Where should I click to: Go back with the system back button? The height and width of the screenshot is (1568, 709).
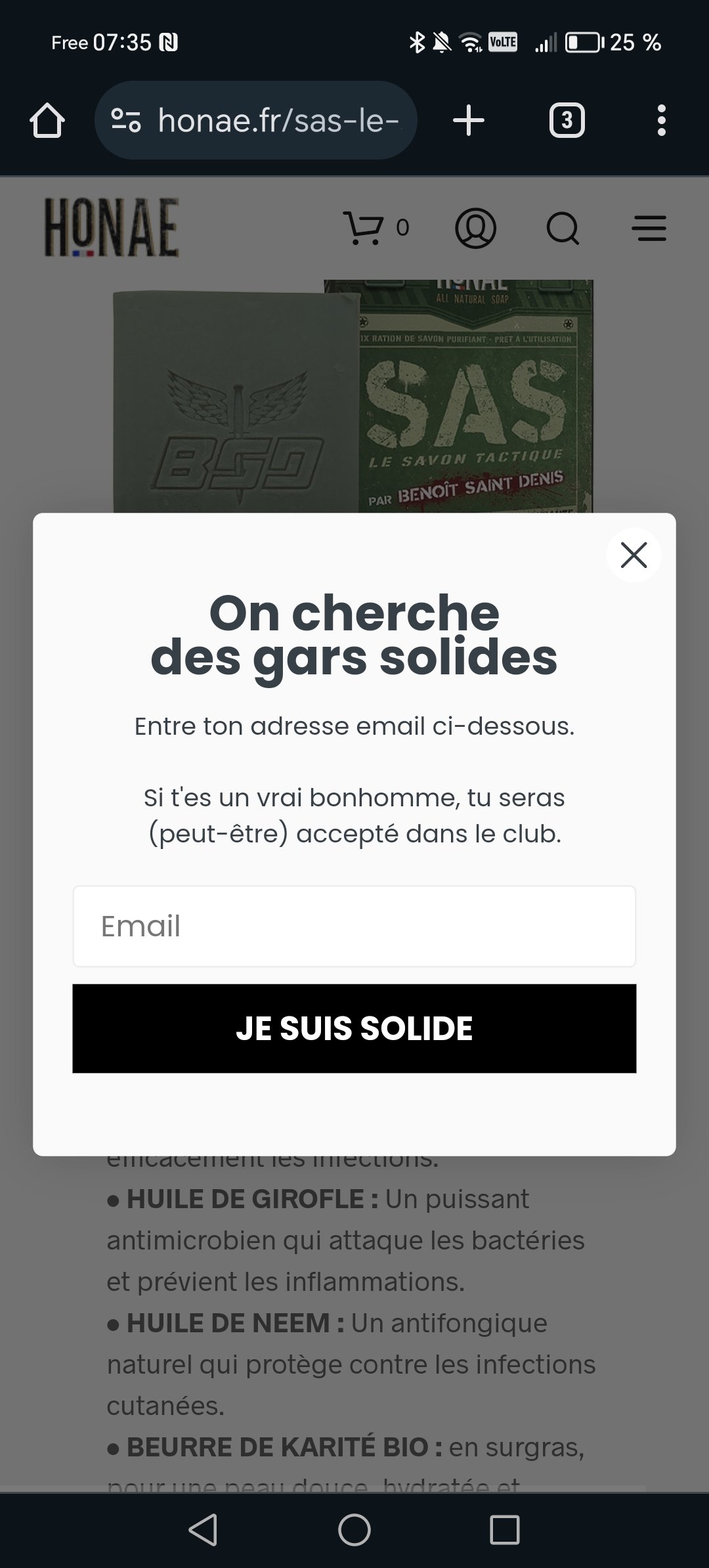[204, 1530]
